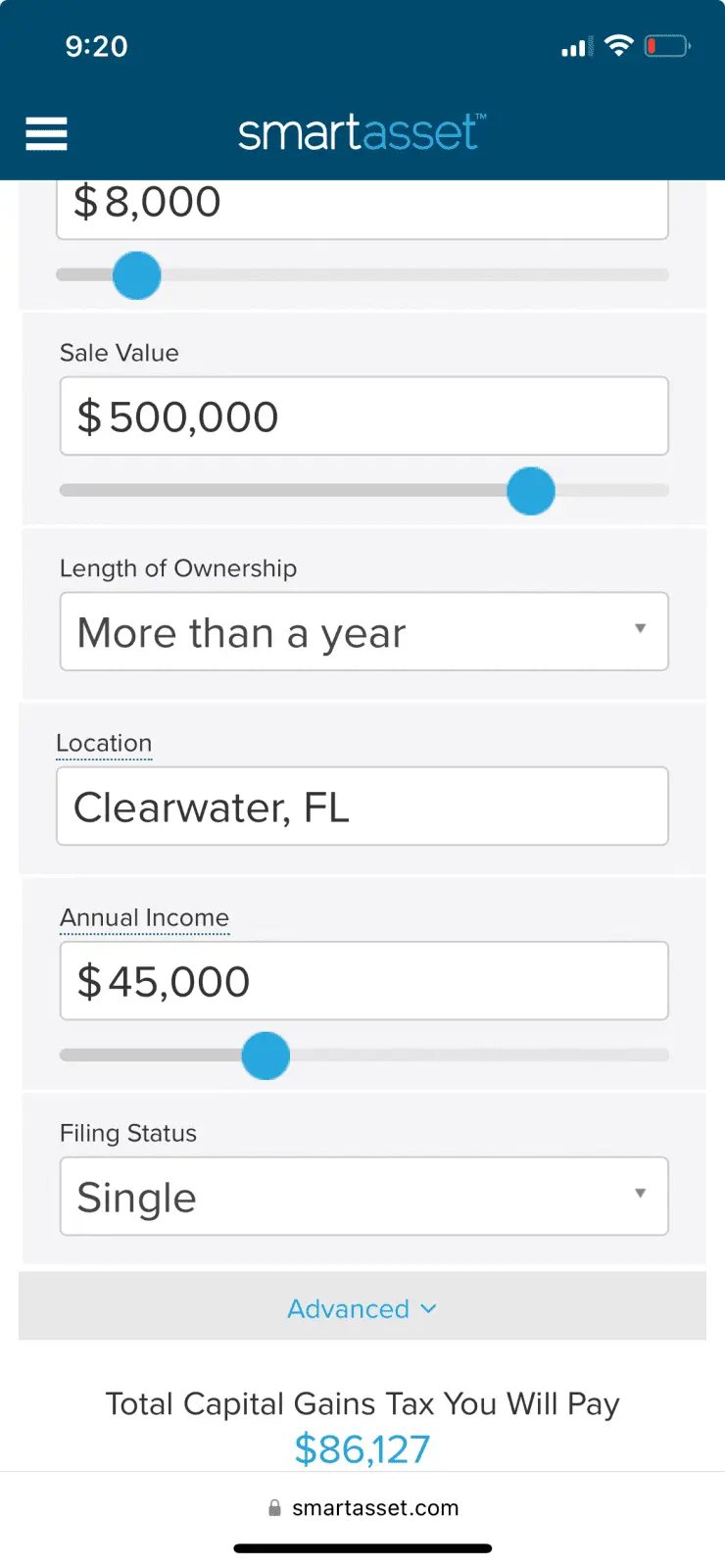Open the Filing Status dropdown

362,1197
